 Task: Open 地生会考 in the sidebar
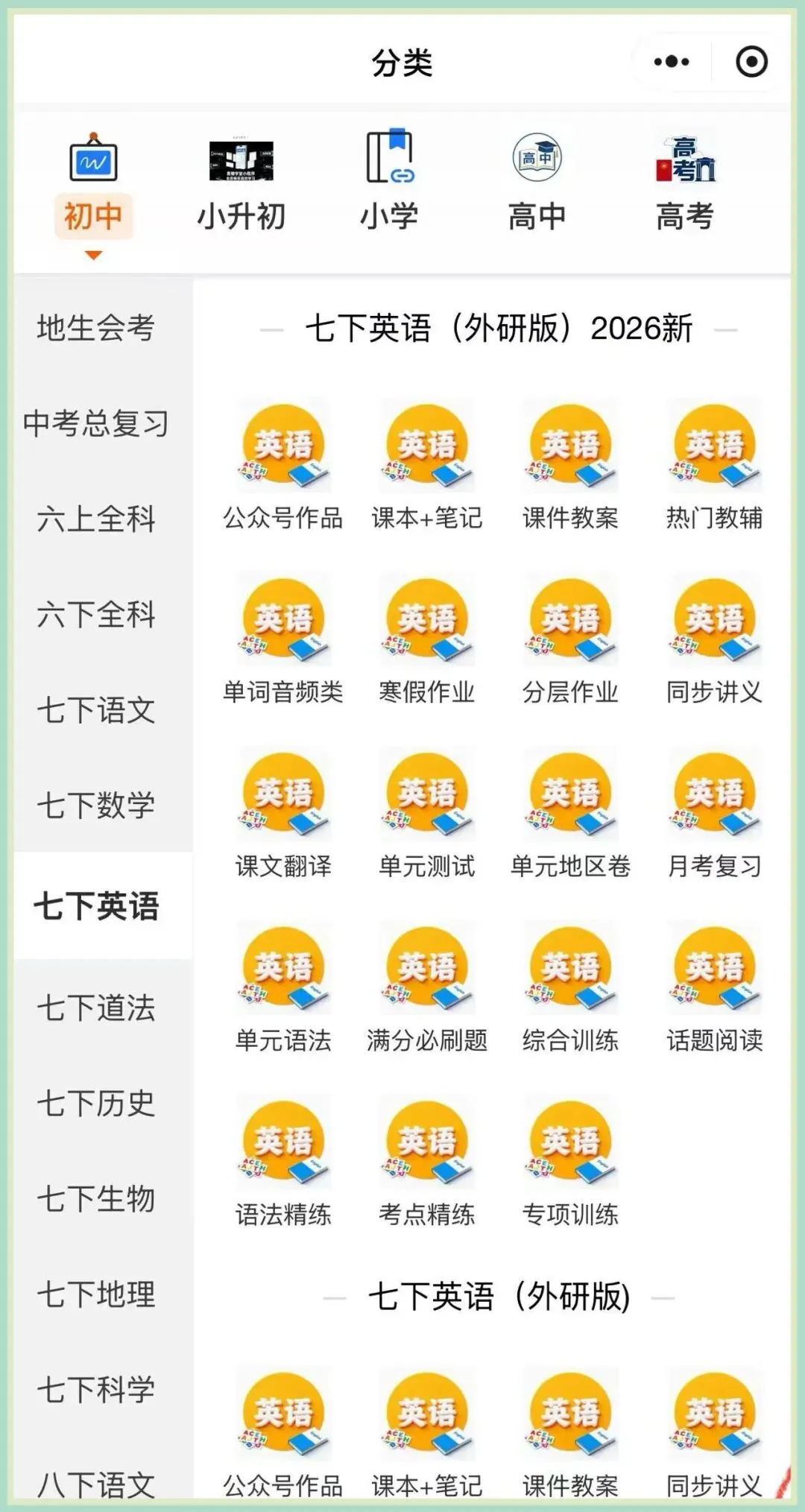pos(96,328)
